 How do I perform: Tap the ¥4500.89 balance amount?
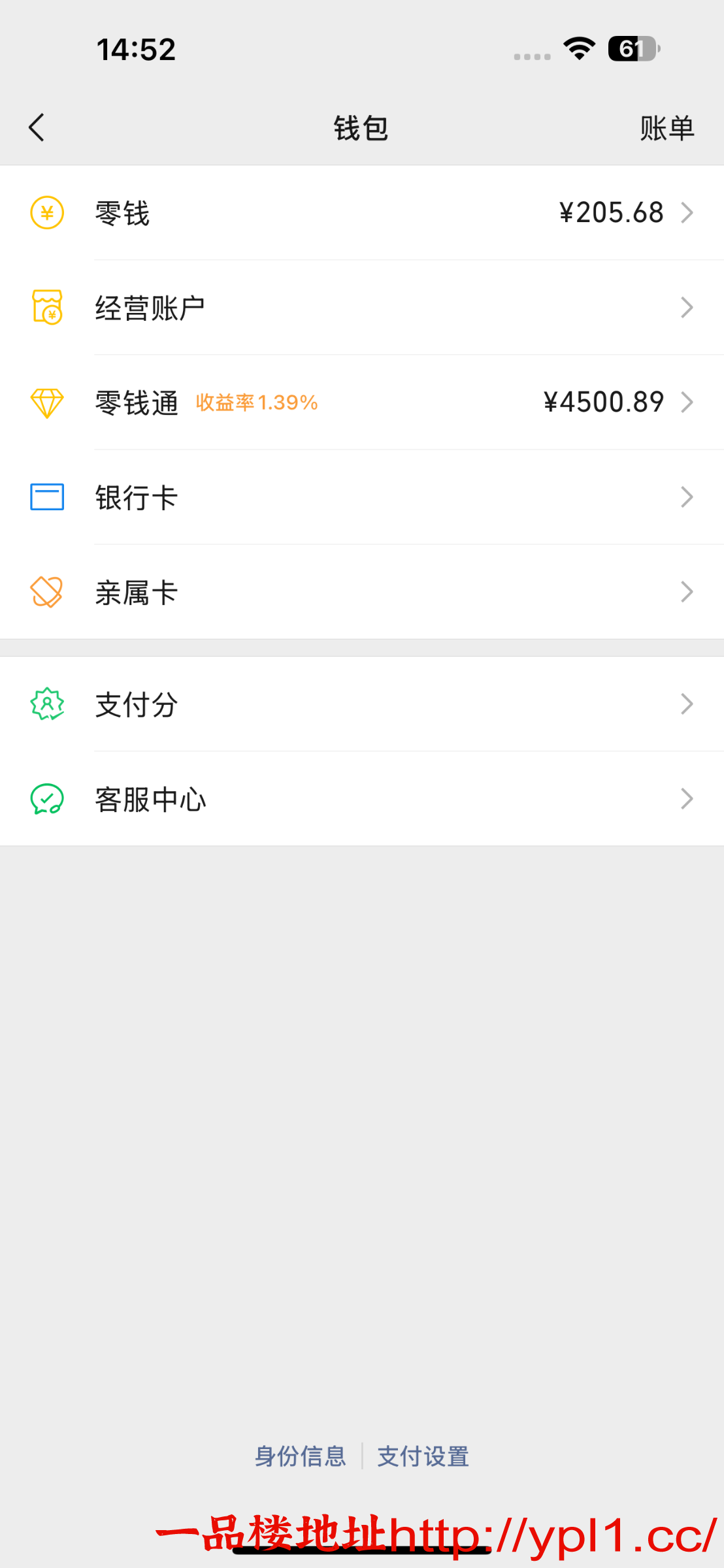[x=603, y=402]
